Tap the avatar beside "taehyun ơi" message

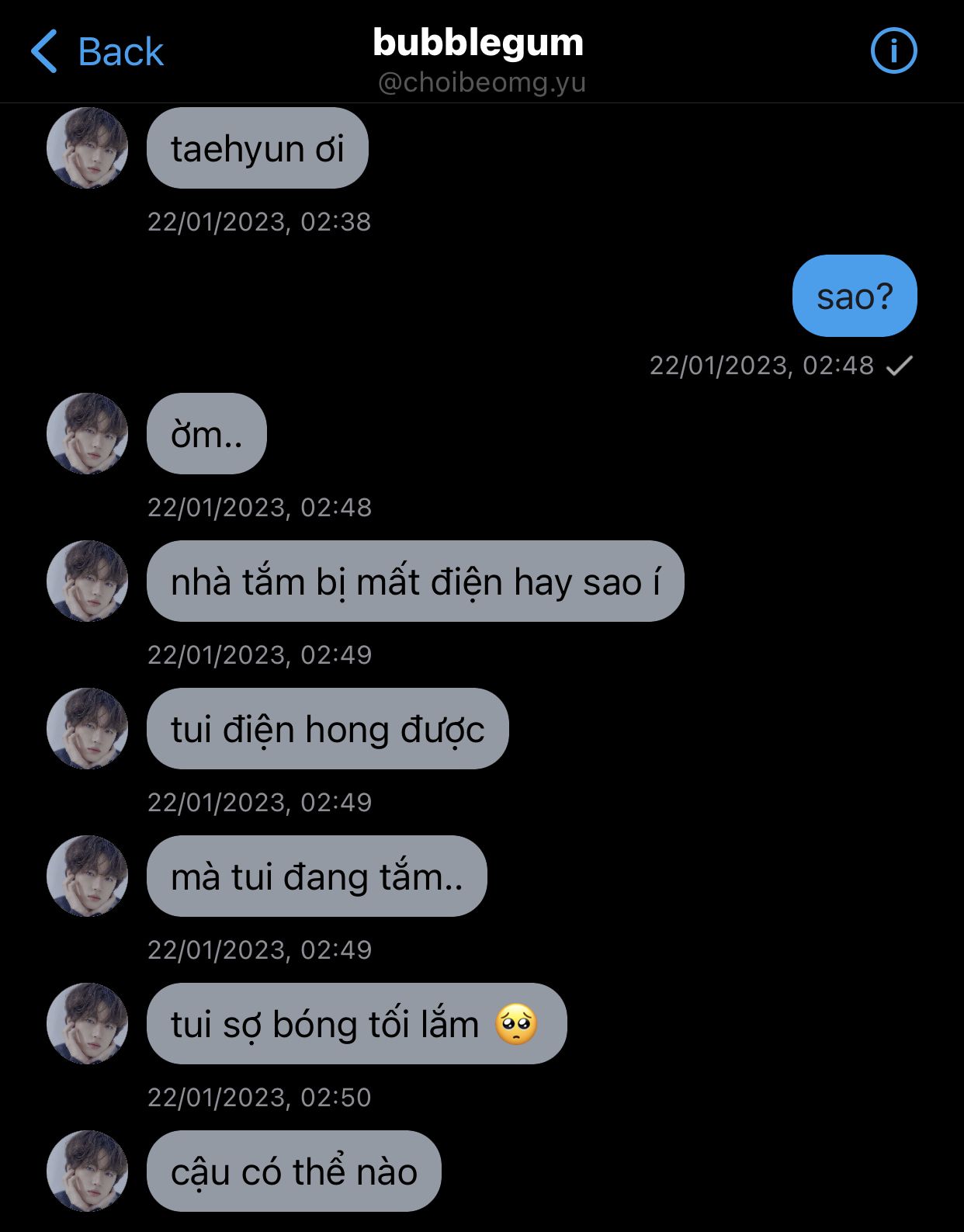coord(87,147)
